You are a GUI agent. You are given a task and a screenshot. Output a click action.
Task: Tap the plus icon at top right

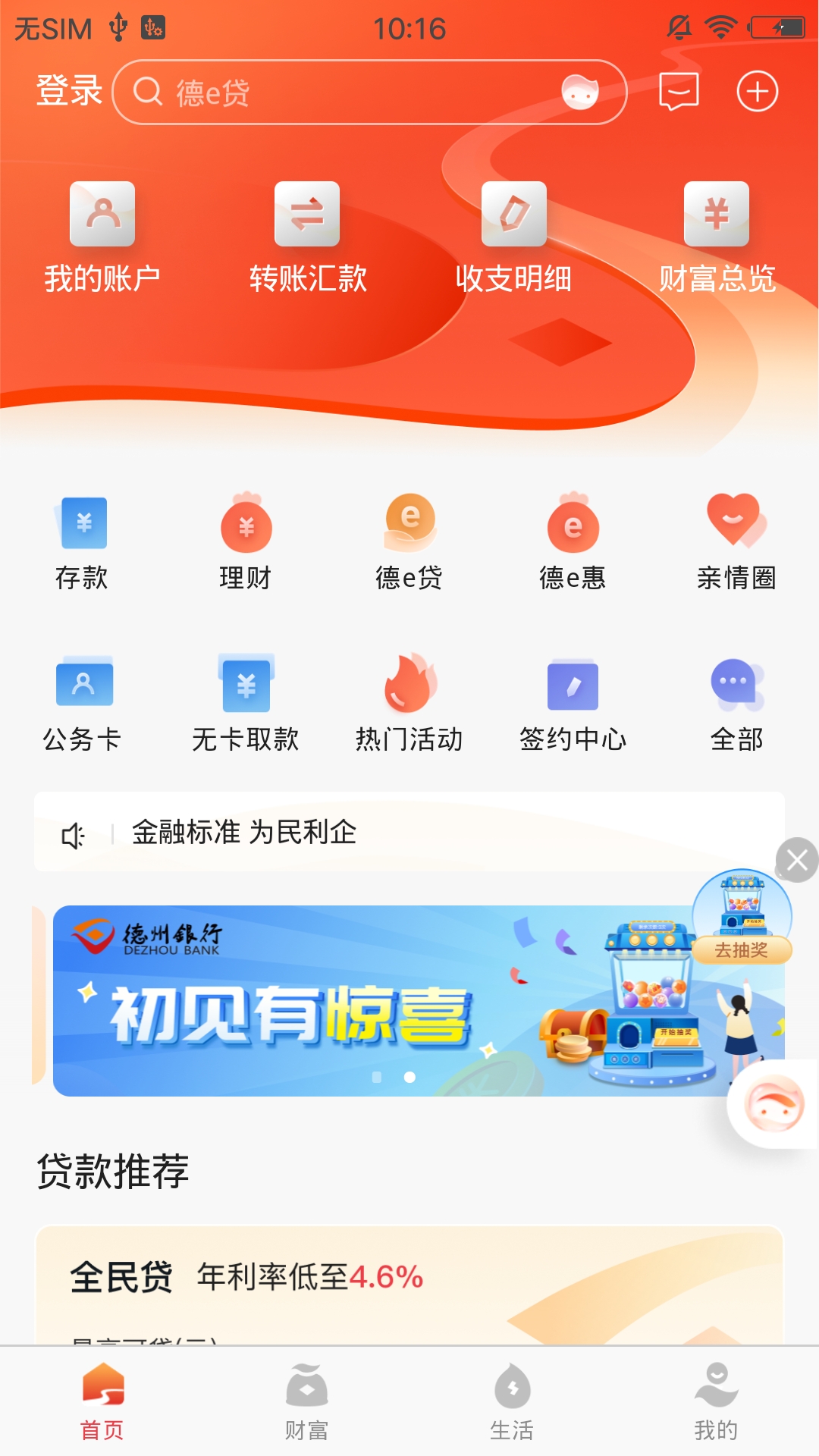(756, 91)
